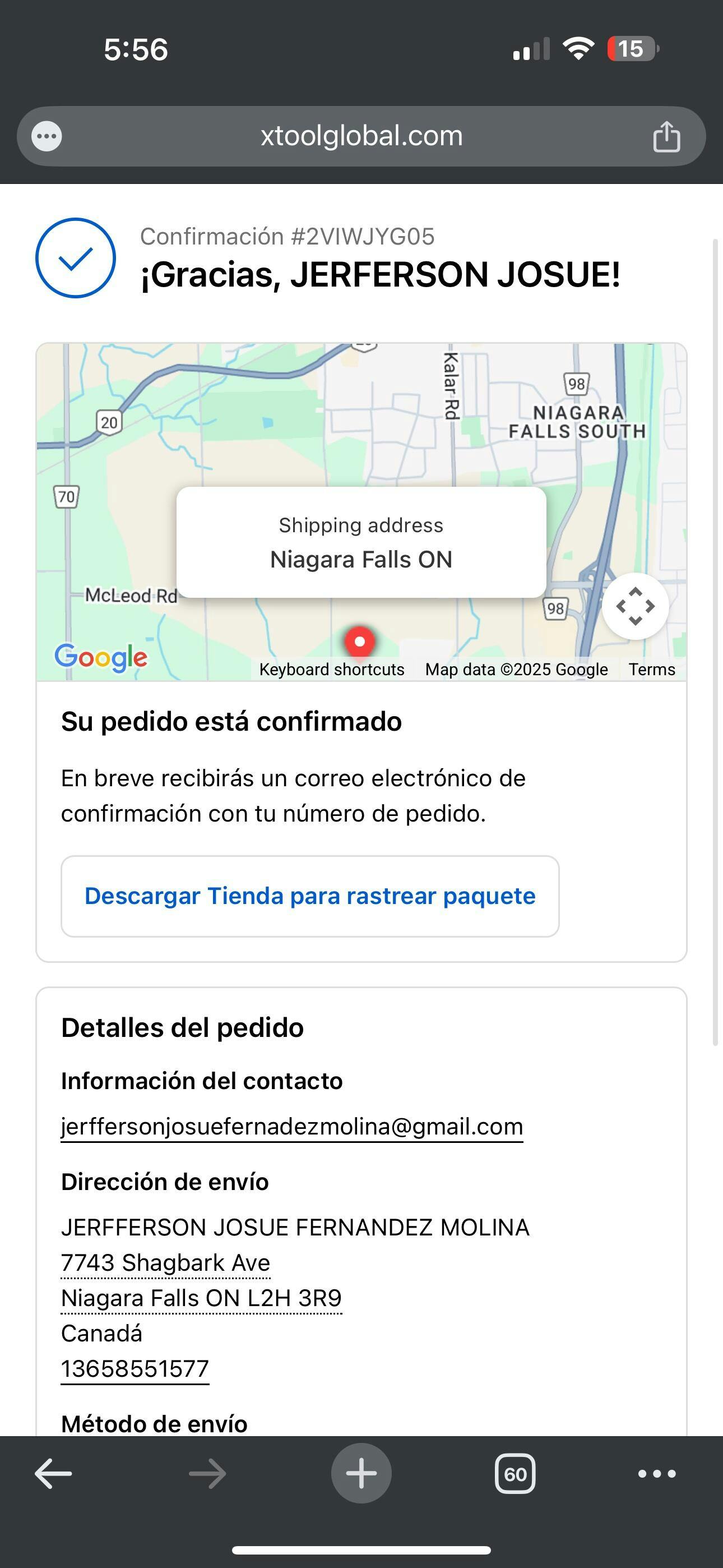Image resolution: width=723 pixels, height=1568 pixels.
Task: Go back with the browser back arrow
Action: click(x=54, y=1474)
